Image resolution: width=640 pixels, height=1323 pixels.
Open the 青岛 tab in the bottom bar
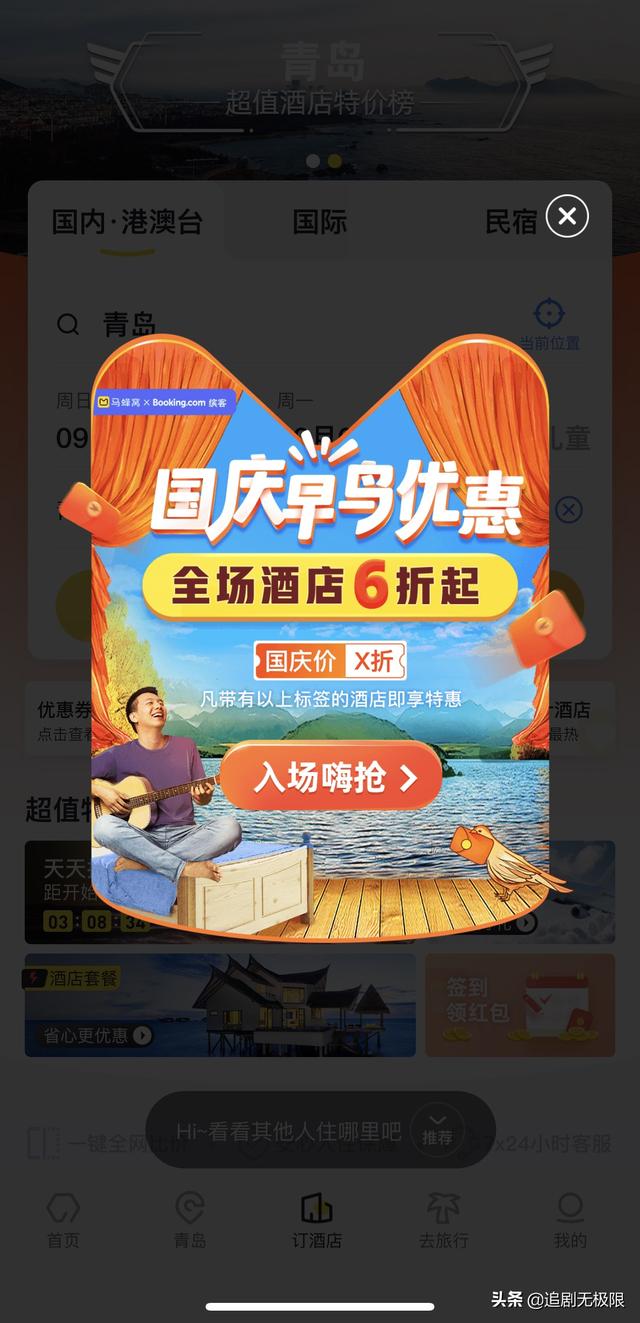point(190,1220)
